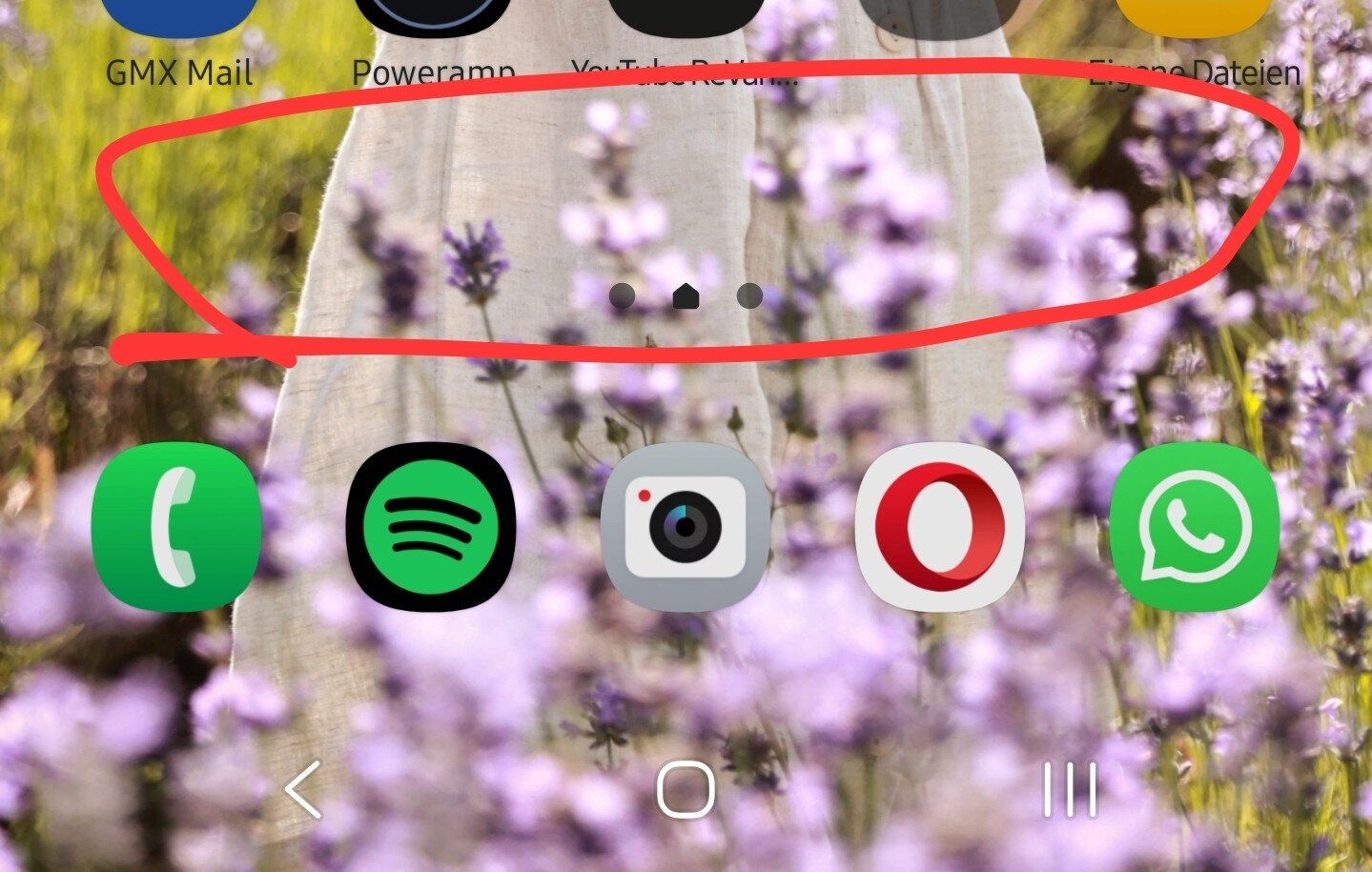Viewport: 1372px width, 872px height.
Task: Select the home page indicator
Action: [x=686, y=296]
